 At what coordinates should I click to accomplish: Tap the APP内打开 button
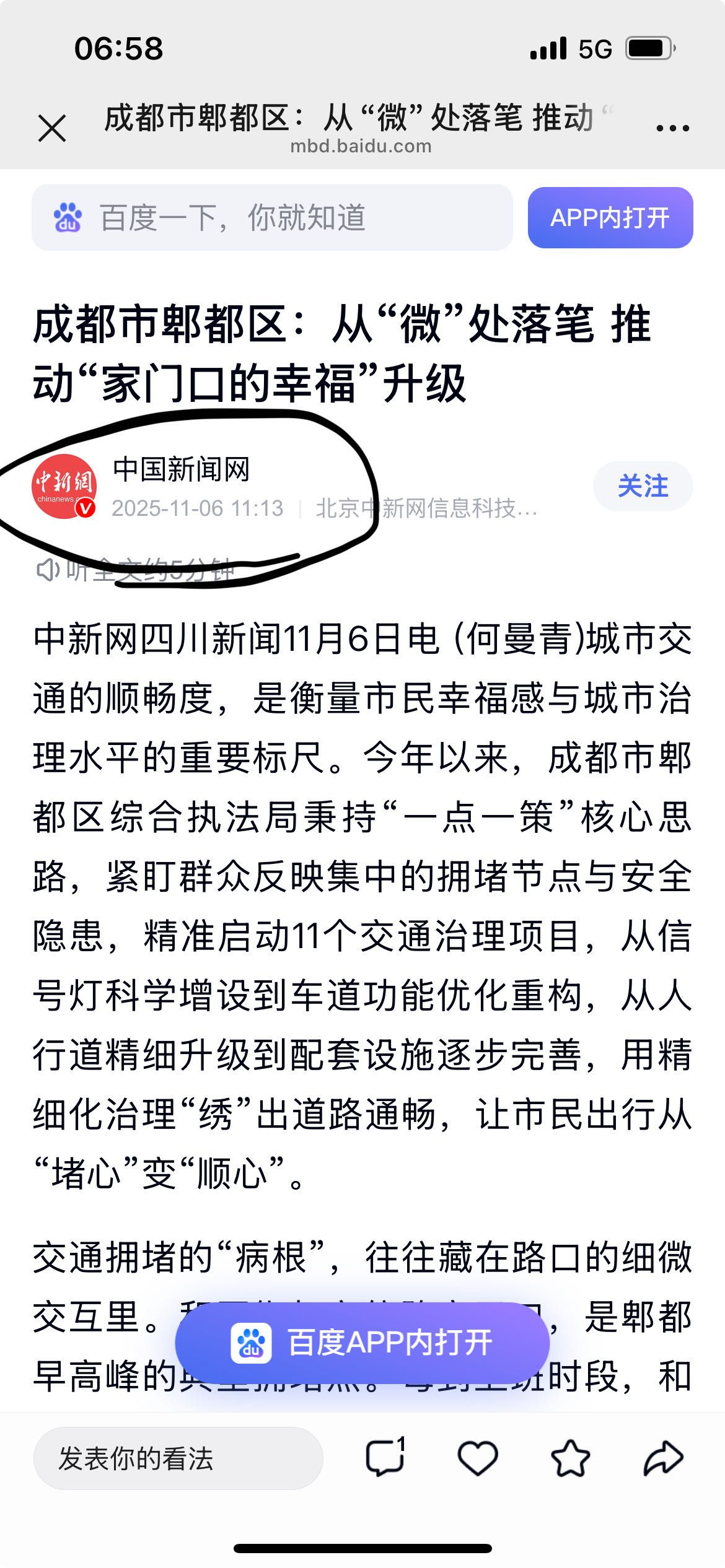coord(610,218)
